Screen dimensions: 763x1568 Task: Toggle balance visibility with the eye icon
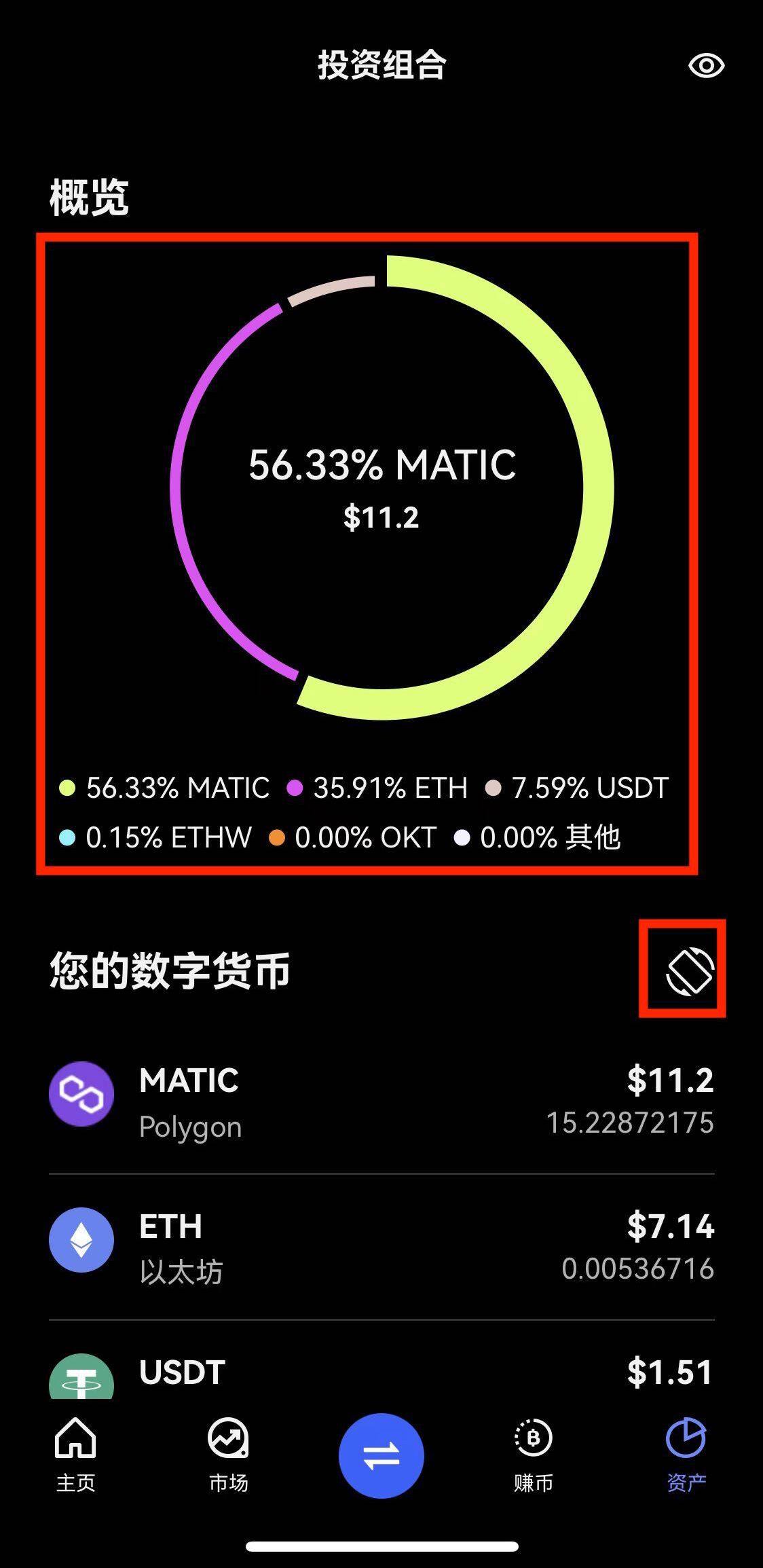click(x=706, y=66)
